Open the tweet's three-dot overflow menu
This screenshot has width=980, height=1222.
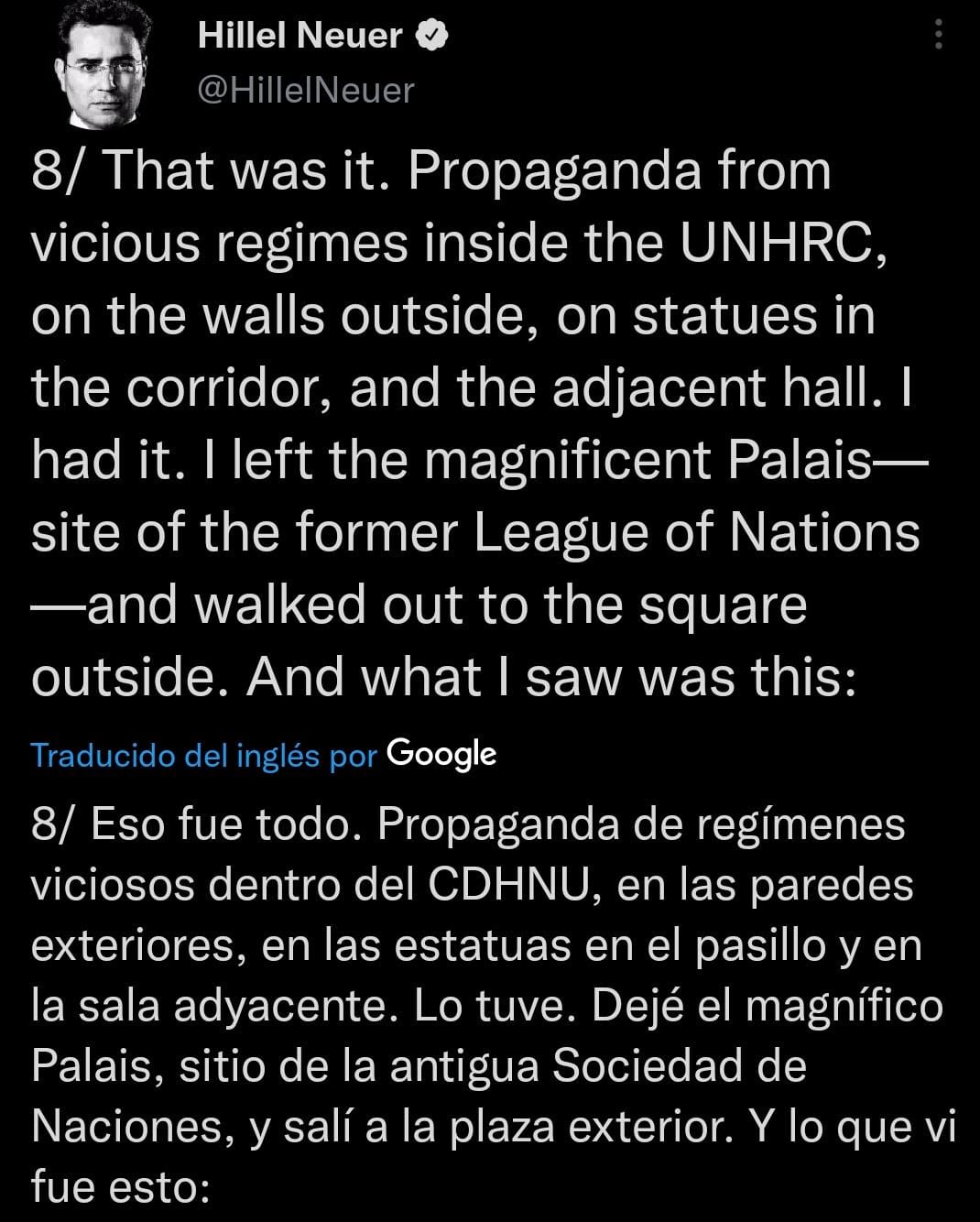(937, 37)
